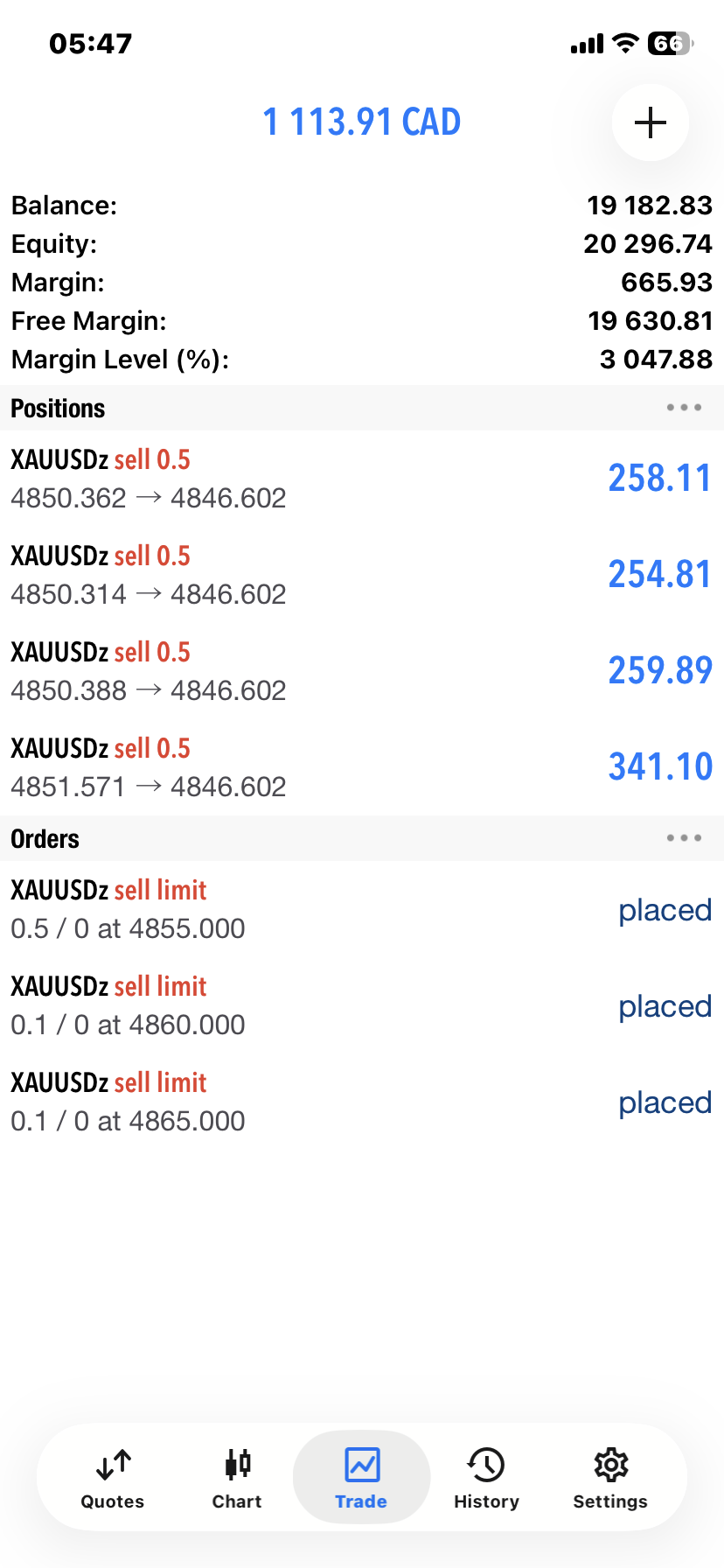Open the Settings tab
This screenshot has height=1568, width=724.
pos(610,1478)
